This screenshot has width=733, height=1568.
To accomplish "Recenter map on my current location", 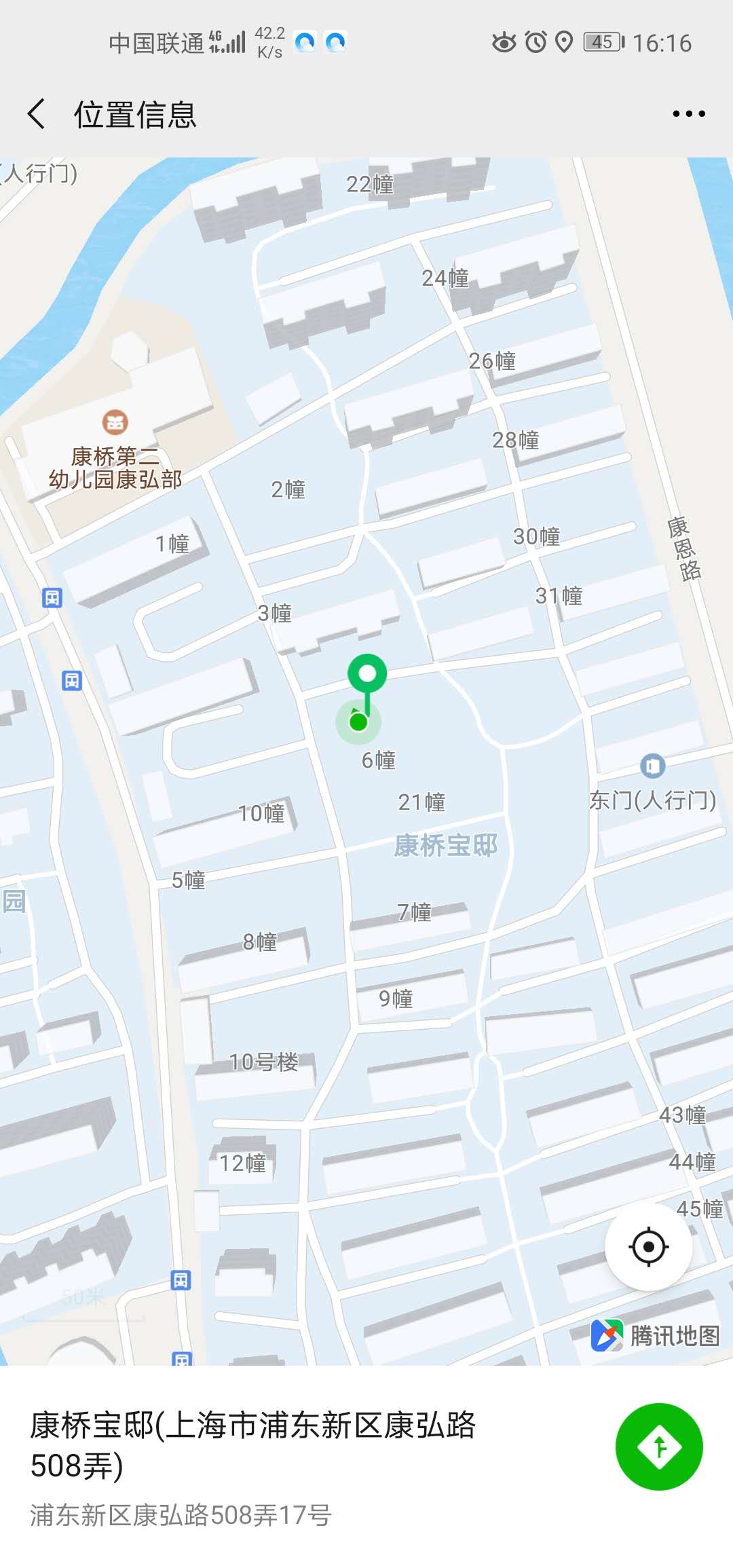I will point(648,1246).
